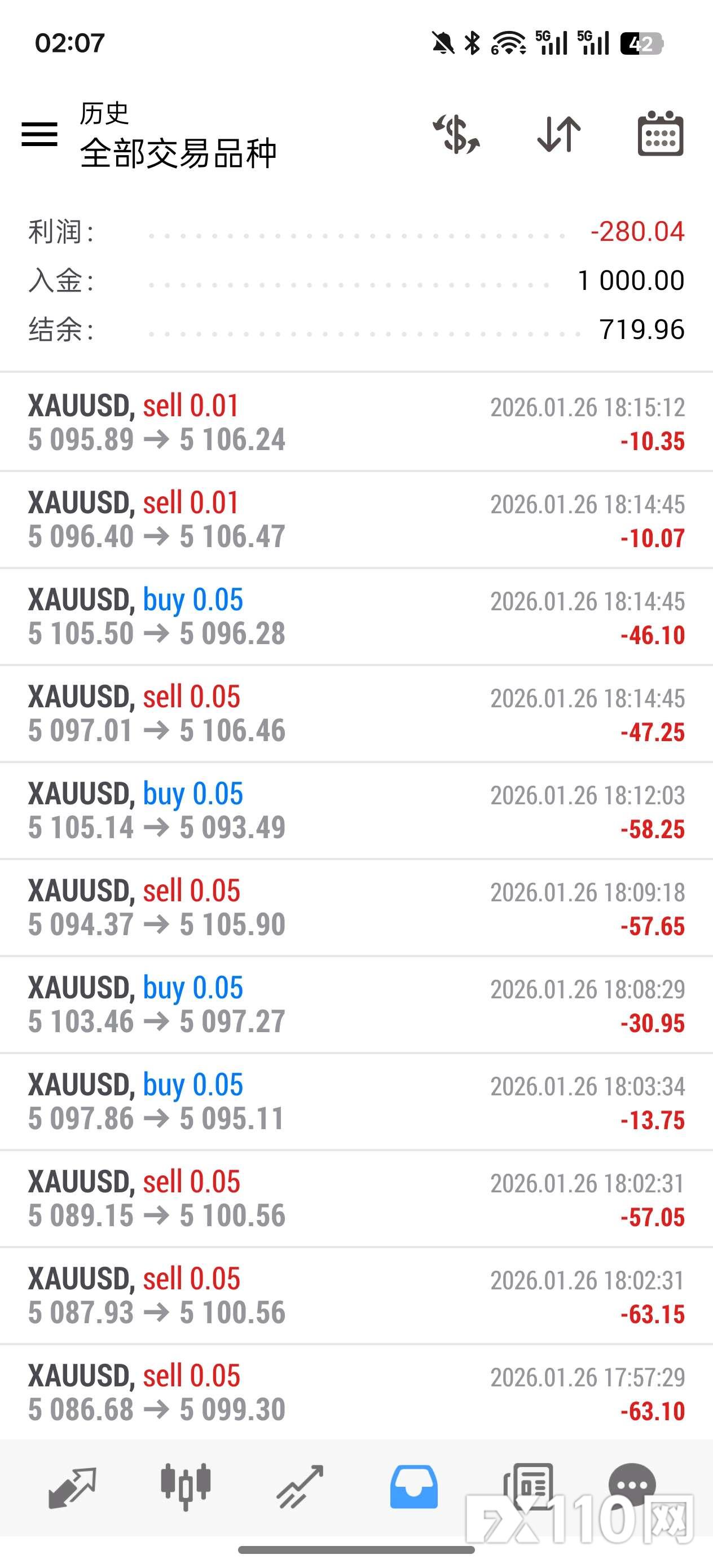This screenshot has height=1568, width=713.
Task: Switch to the Quotes tab
Action: coord(72,1487)
